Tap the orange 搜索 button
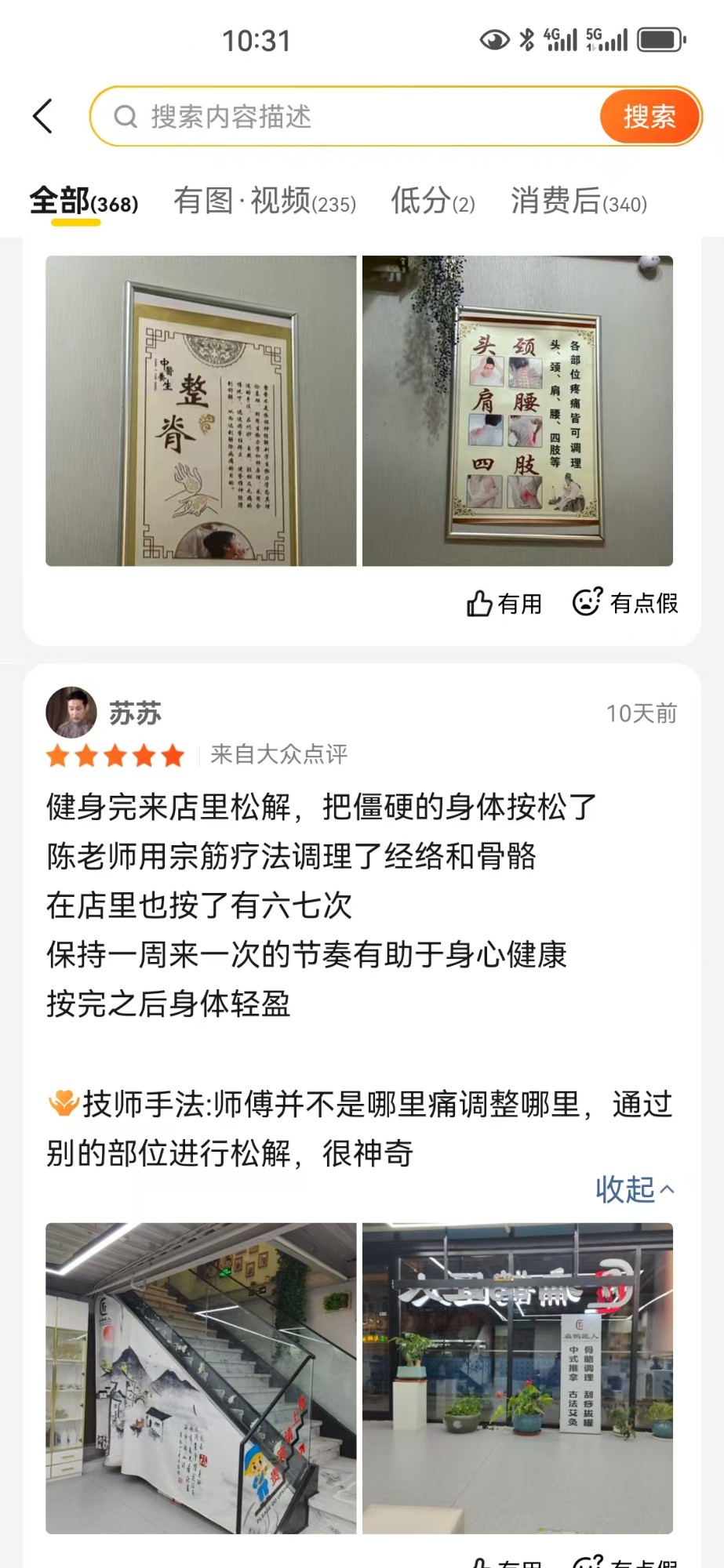Viewport: 724px width, 1568px height. [x=649, y=117]
